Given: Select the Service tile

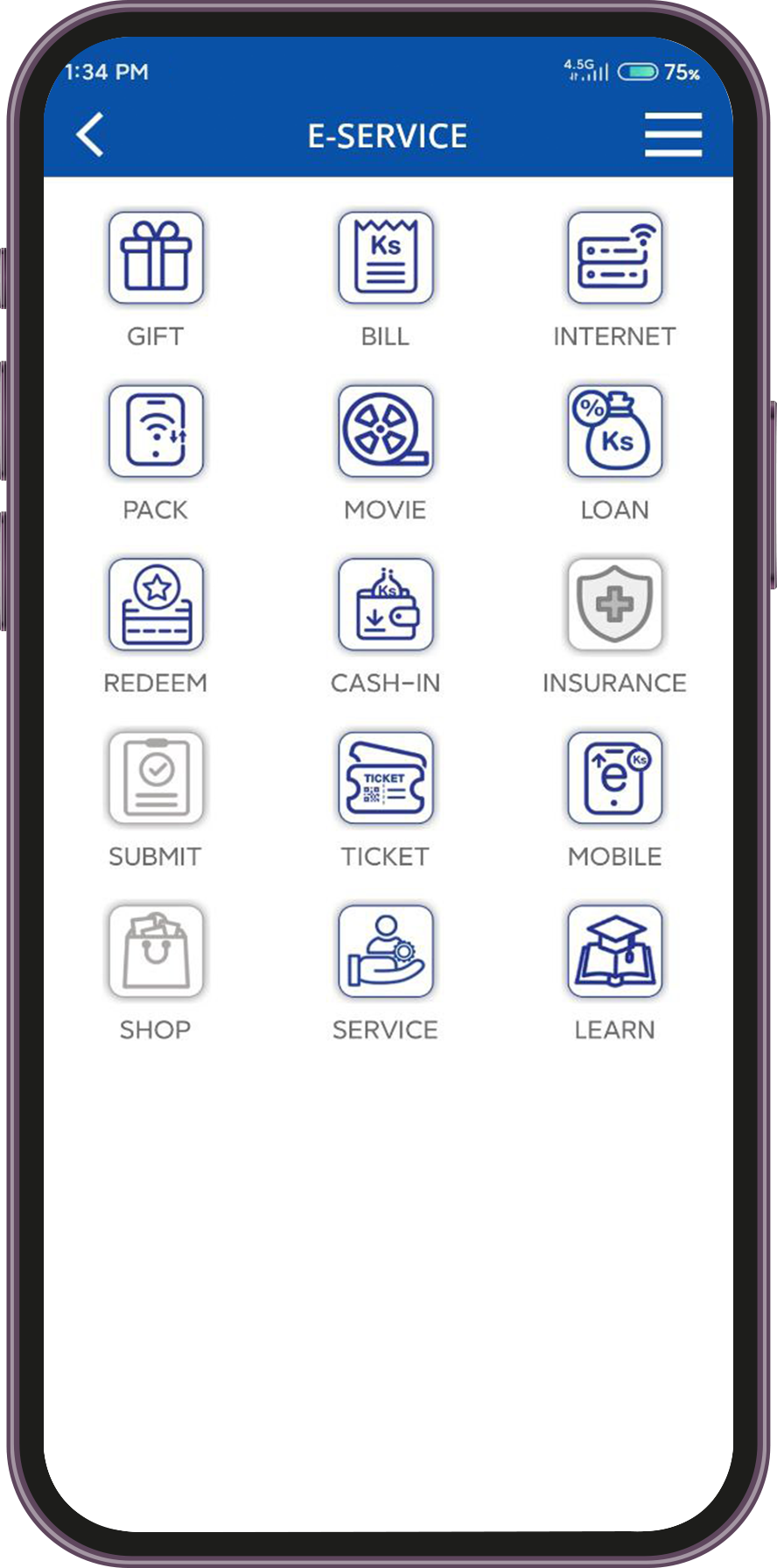Looking at the screenshot, I should 385,952.
